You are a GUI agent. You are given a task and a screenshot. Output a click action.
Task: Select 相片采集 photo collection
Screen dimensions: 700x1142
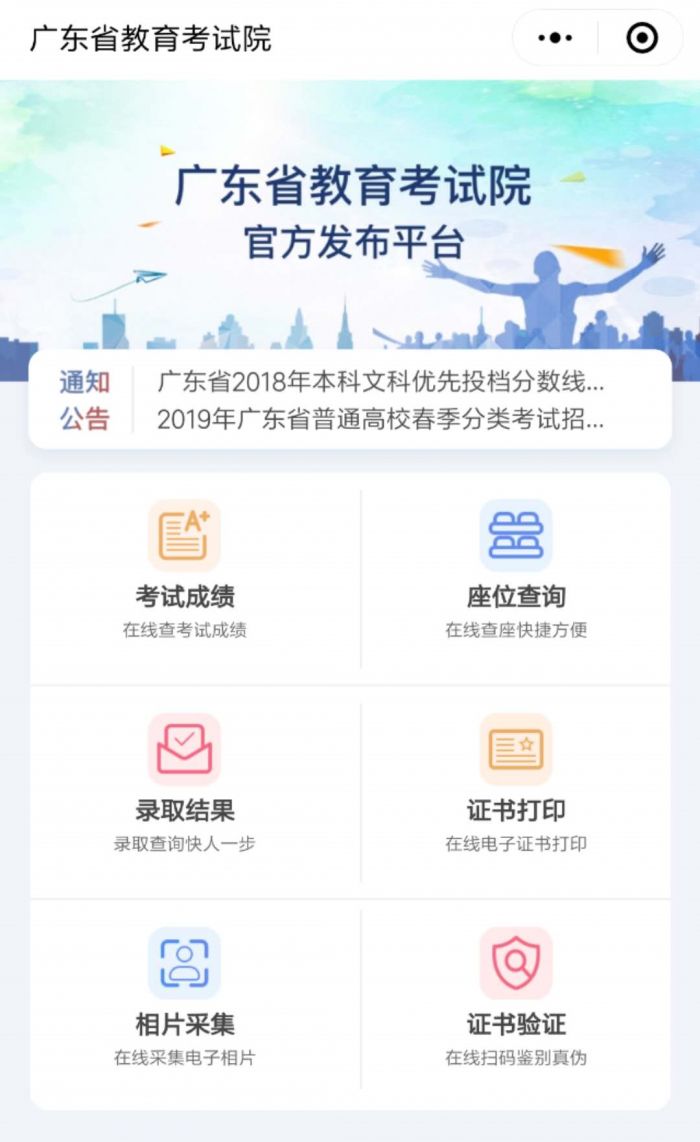(x=185, y=997)
